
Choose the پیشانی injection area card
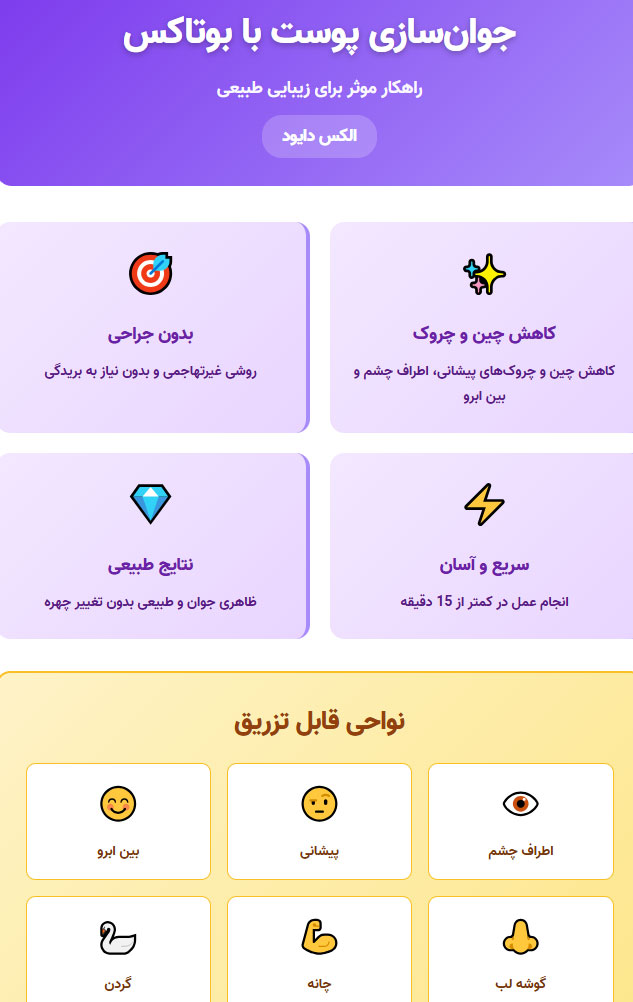(319, 821)
